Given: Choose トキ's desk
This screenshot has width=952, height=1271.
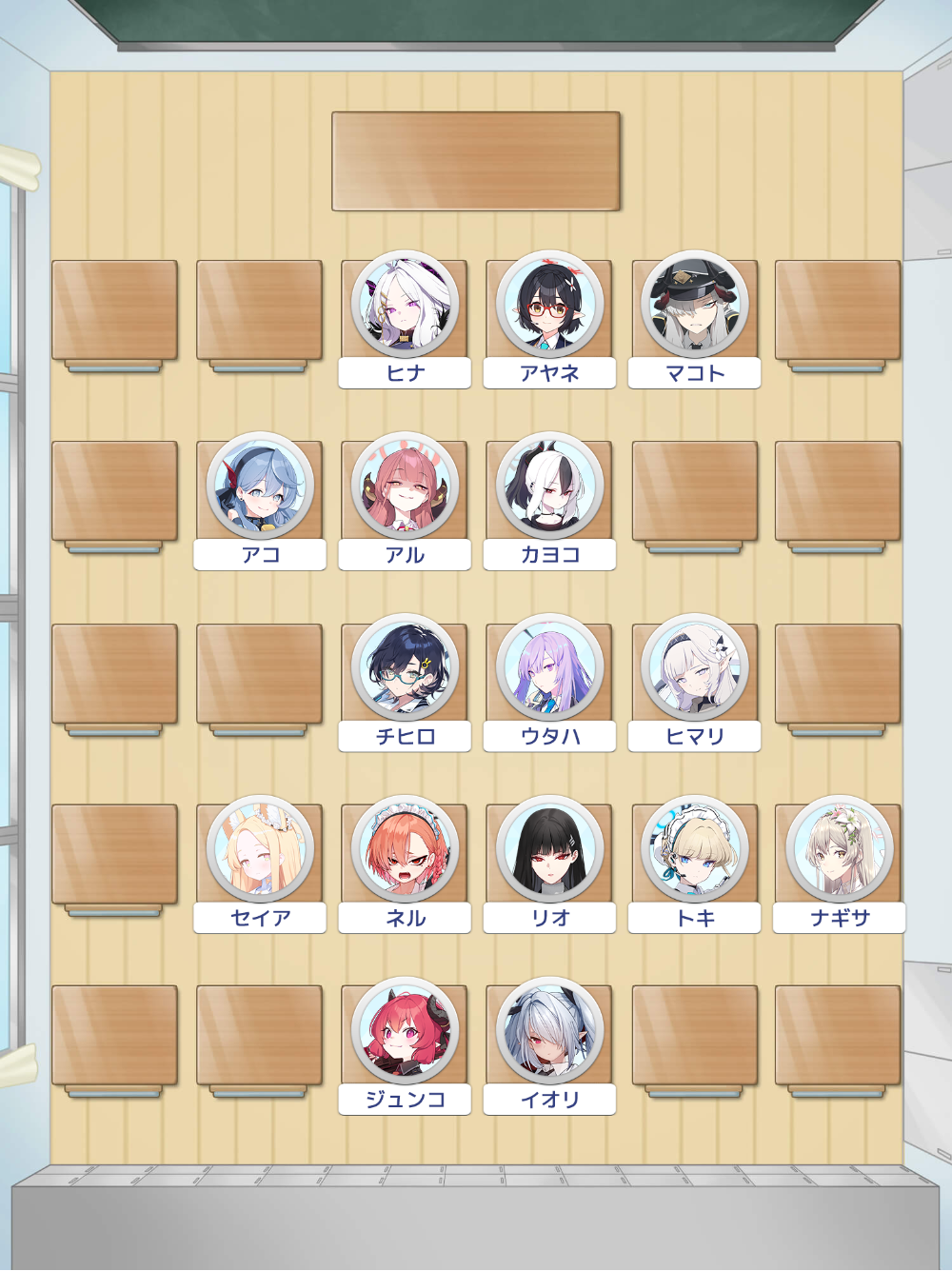Looking at the screenshot, I should 695,850.
